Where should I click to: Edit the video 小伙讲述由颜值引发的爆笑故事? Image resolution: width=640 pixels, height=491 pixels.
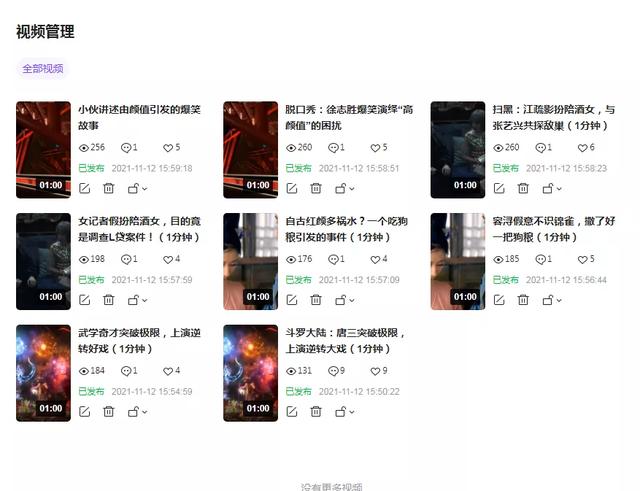pos(84,188)
